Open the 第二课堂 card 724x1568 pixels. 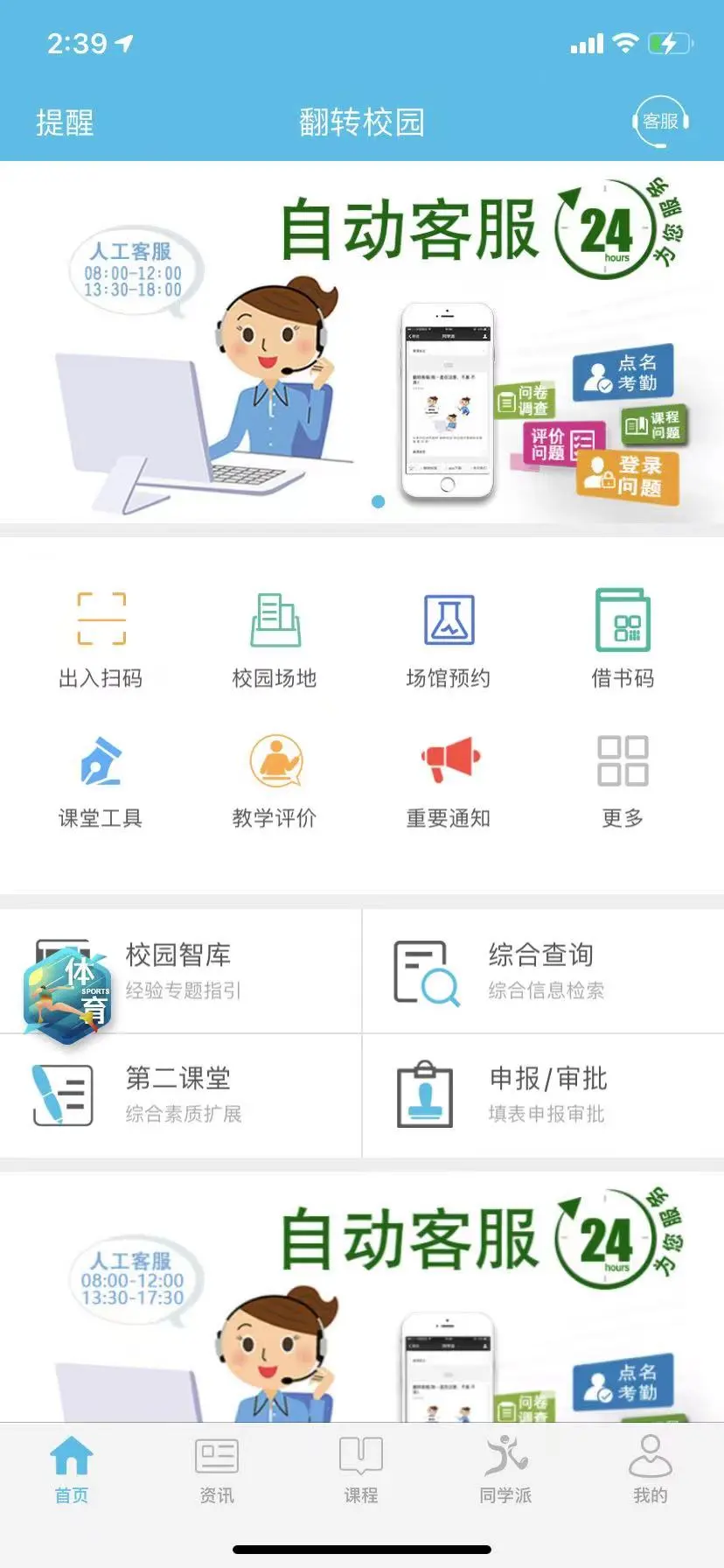(x=180, y=1095)
